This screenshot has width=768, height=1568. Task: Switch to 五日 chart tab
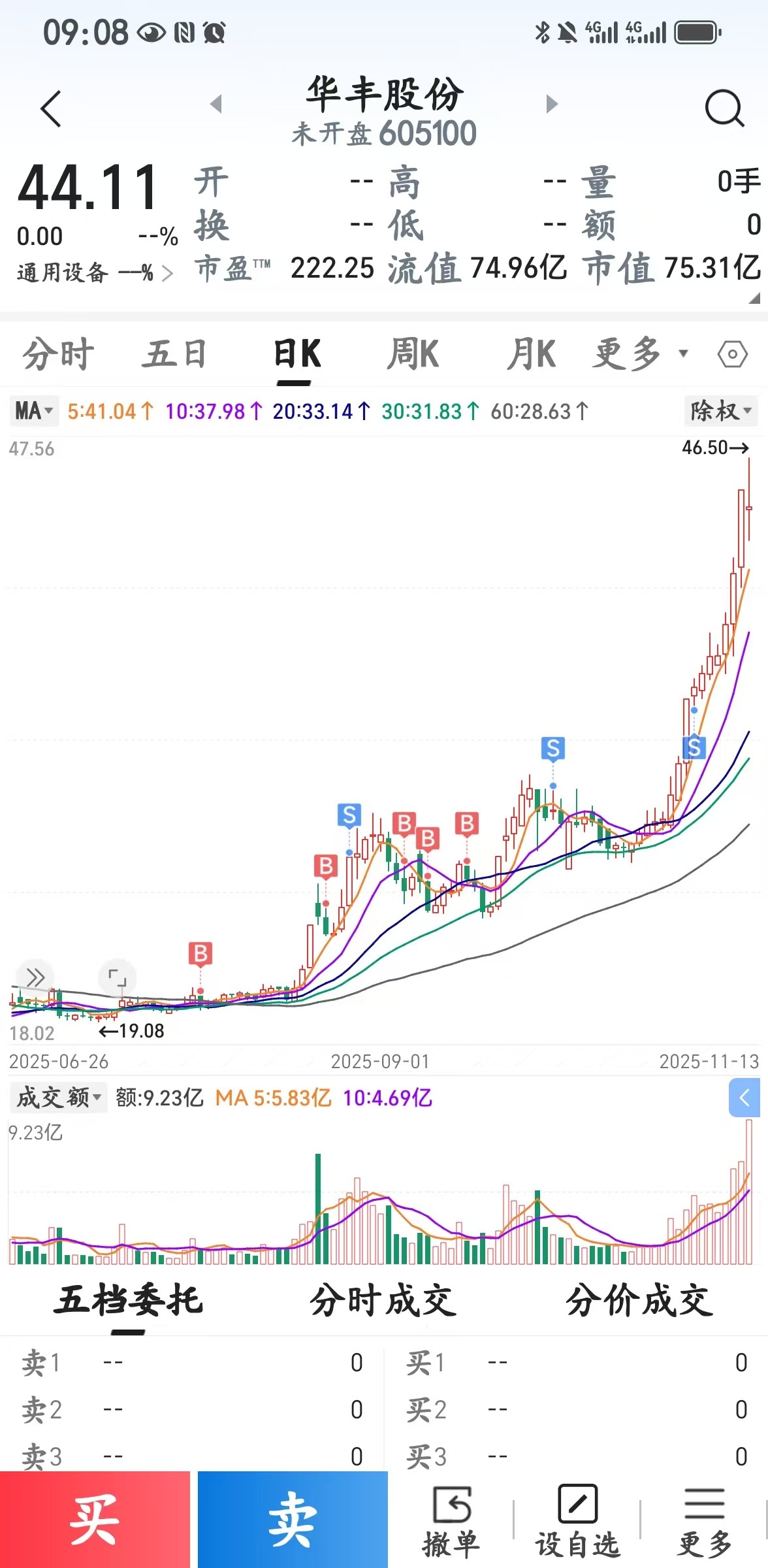[174, 354]
